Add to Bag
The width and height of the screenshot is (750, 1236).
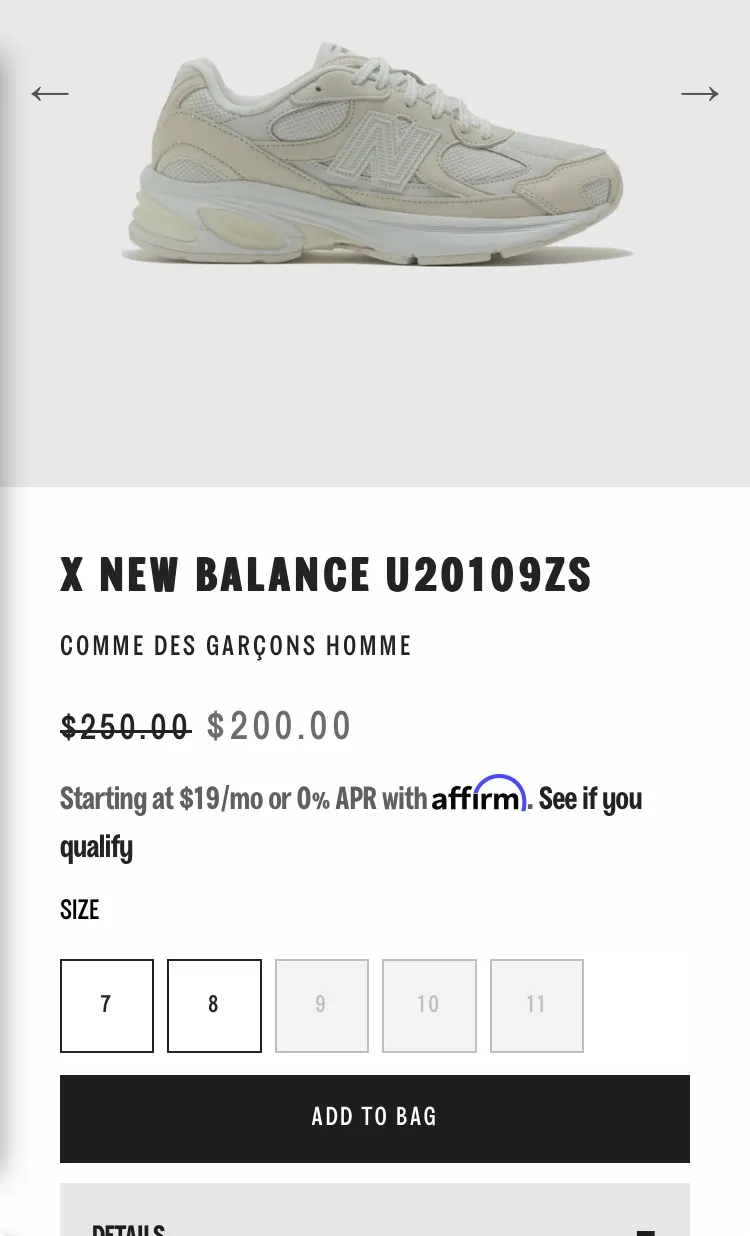click(375, 1119)
